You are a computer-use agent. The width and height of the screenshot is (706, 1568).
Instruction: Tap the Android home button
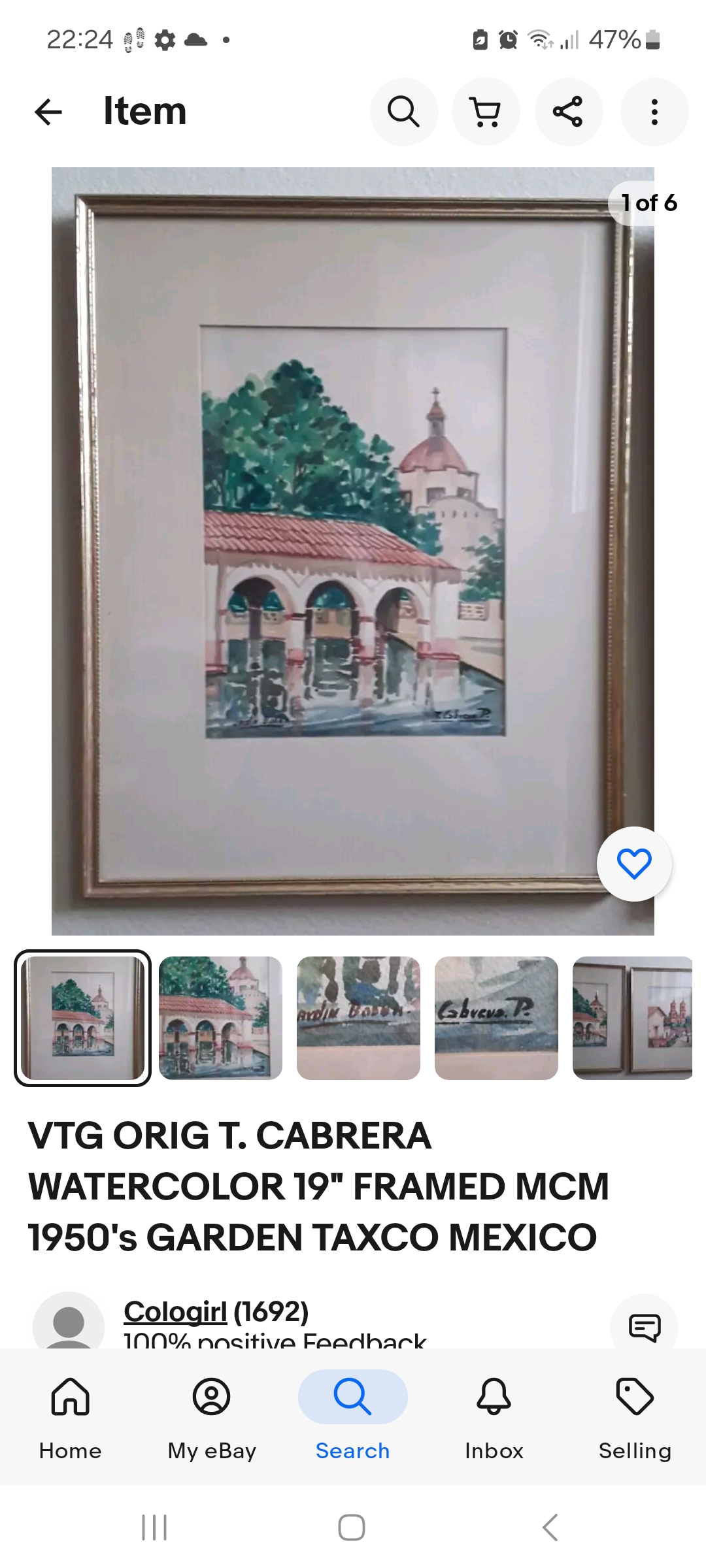352,1527
